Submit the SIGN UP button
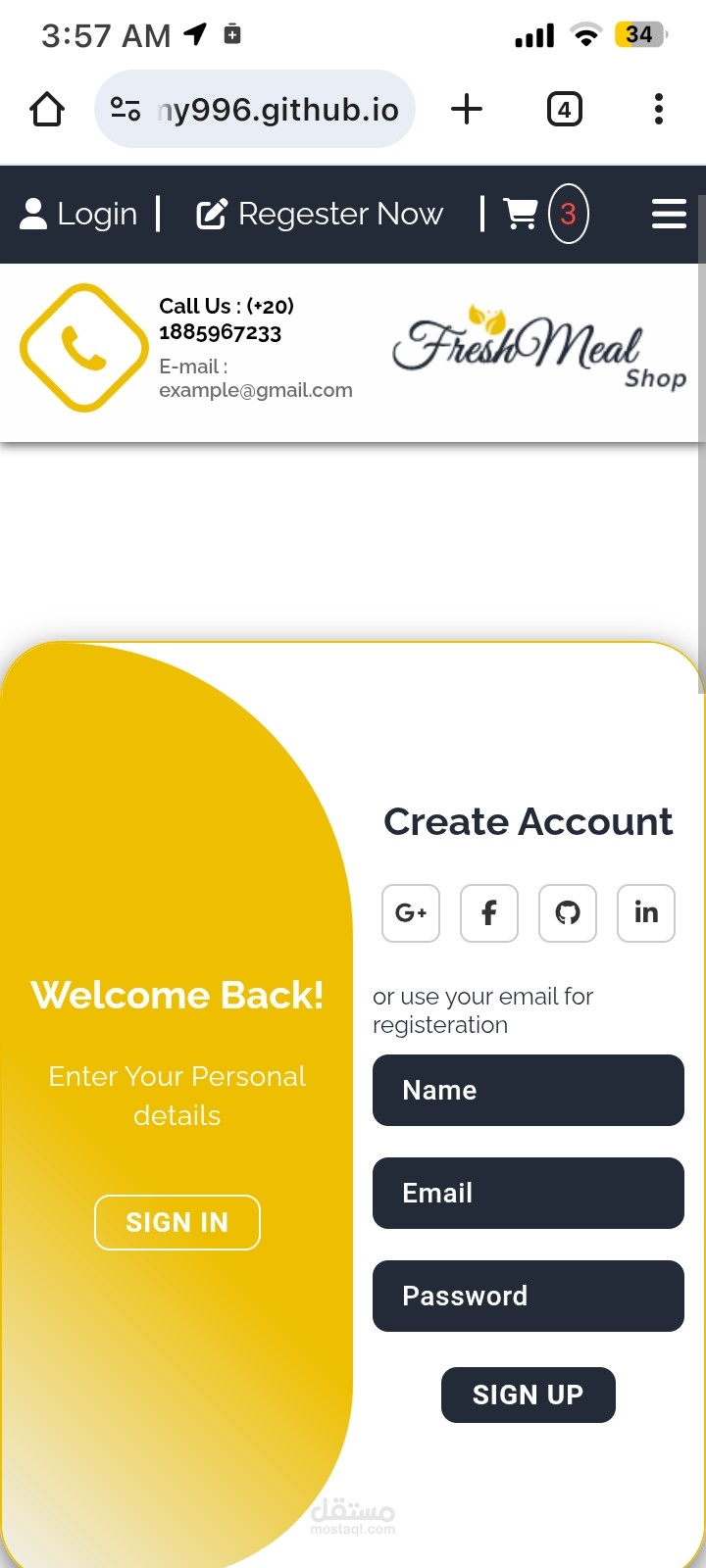This screenshot has width=706, height=1568. pyautogui.click(x=529, y=1395)
